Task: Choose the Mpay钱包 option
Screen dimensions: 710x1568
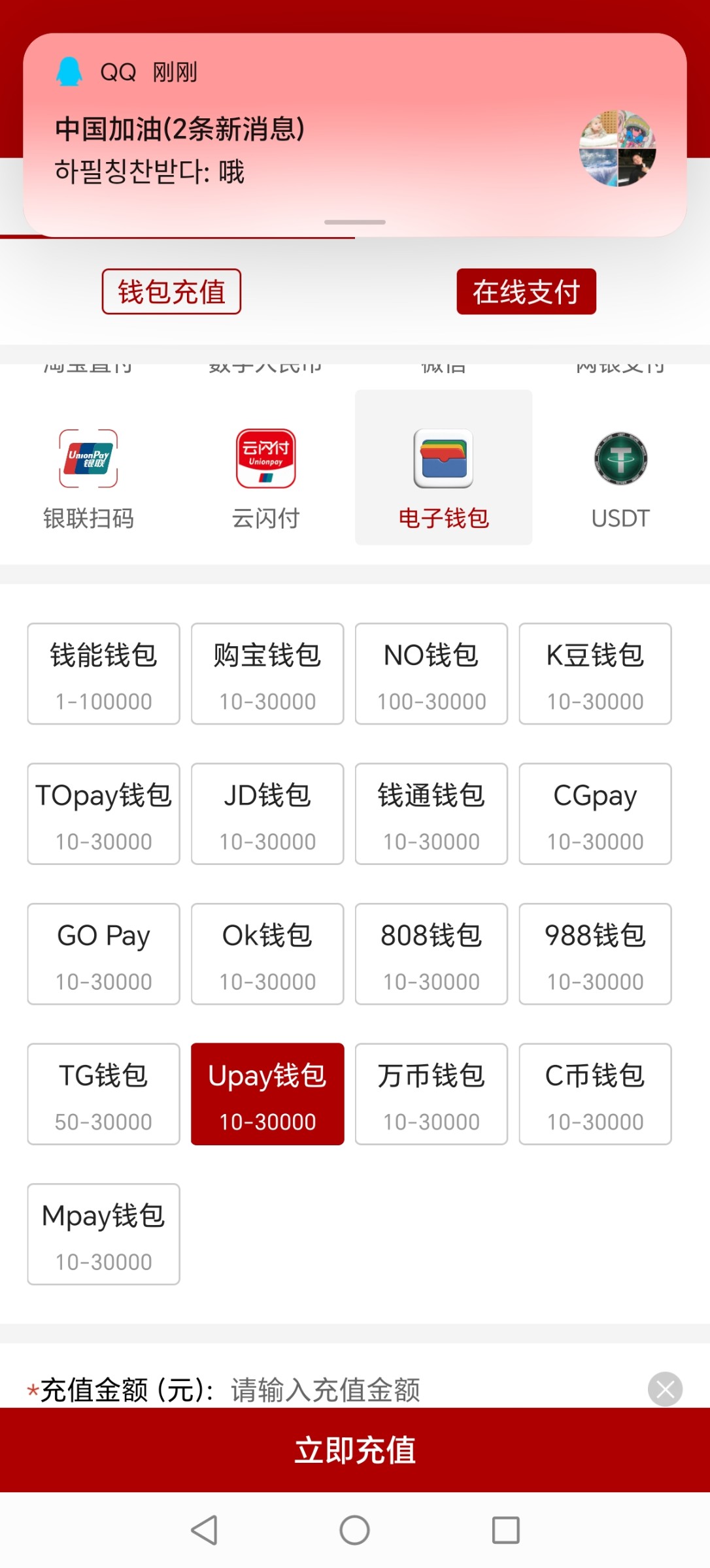Action: coord(103,1234)
